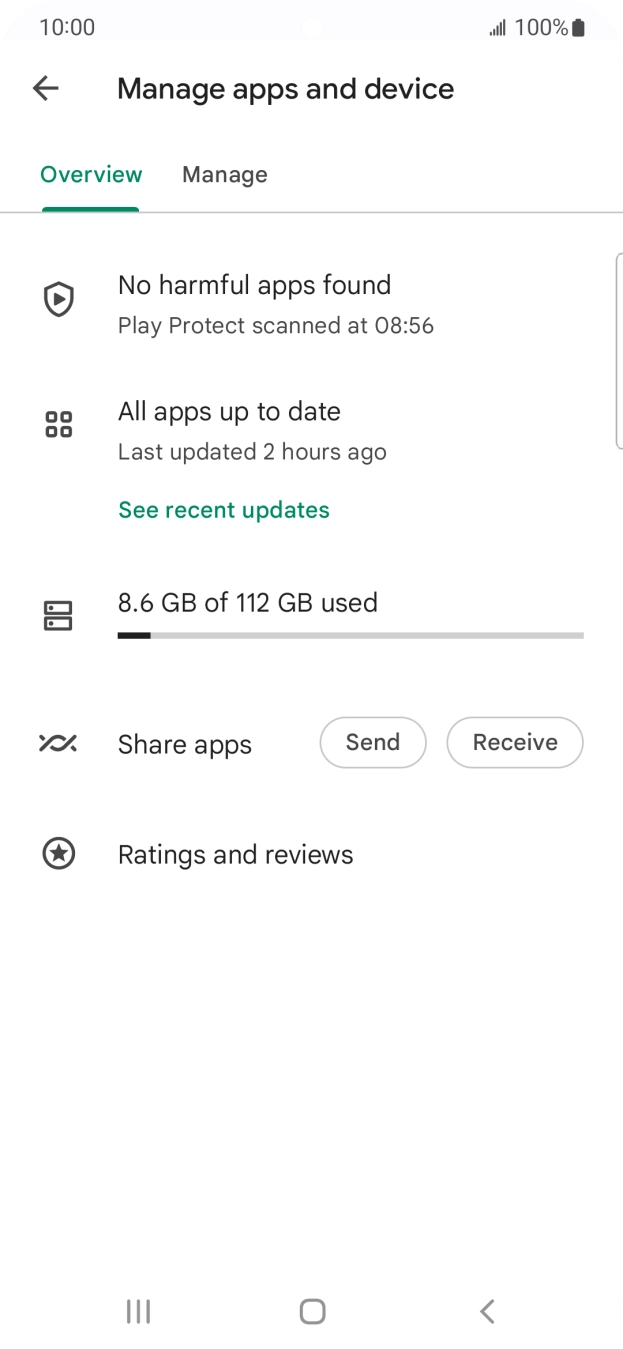Viewport: 623px width, 1349px height.
Task: Switch to the Manage tab
Action: tap(225, 175)
